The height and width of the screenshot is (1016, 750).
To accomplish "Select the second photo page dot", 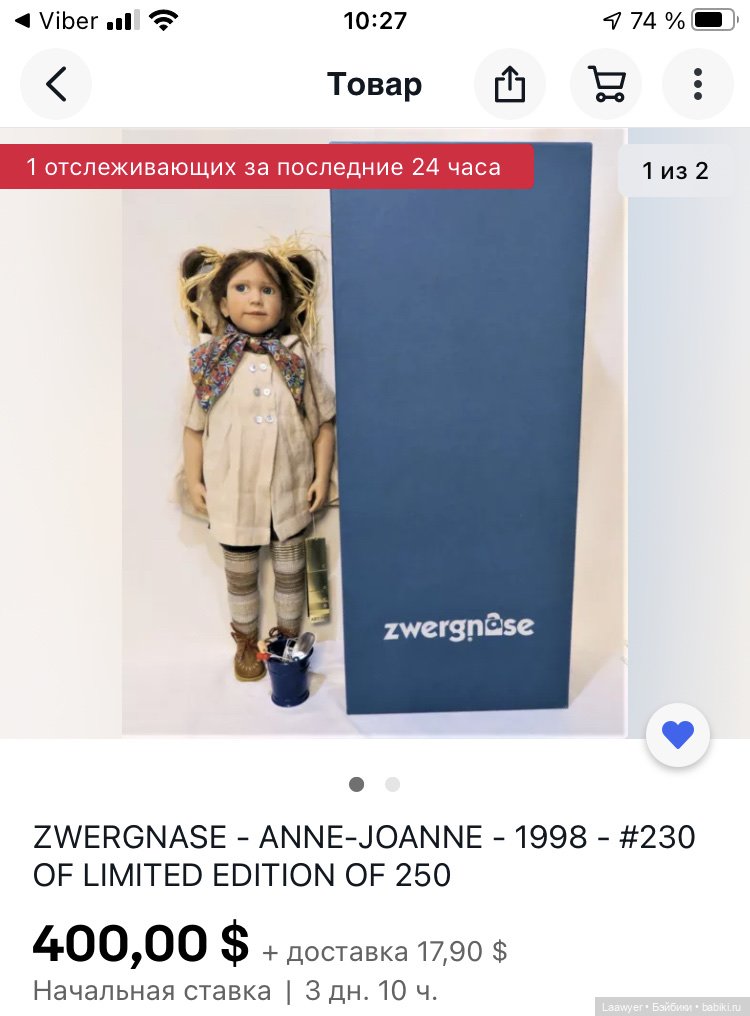I will 392,785.
